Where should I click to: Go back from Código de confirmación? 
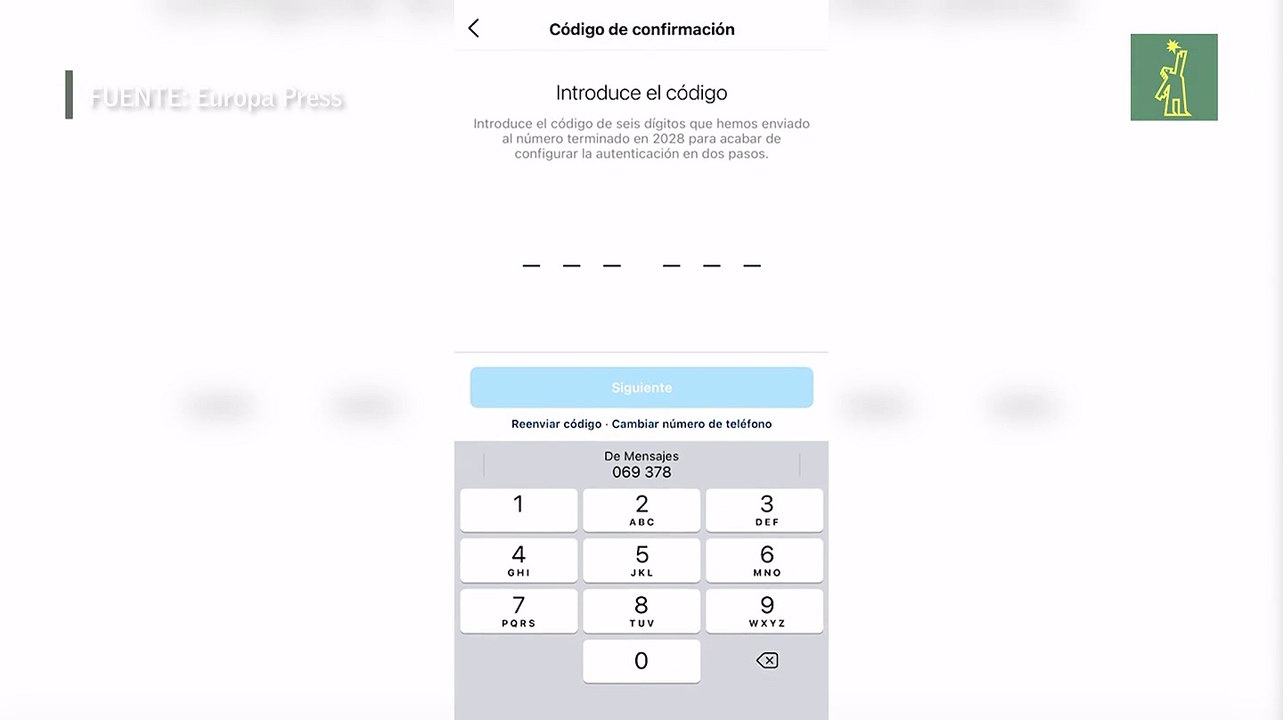pyautogui.click(x=474, y=29)
